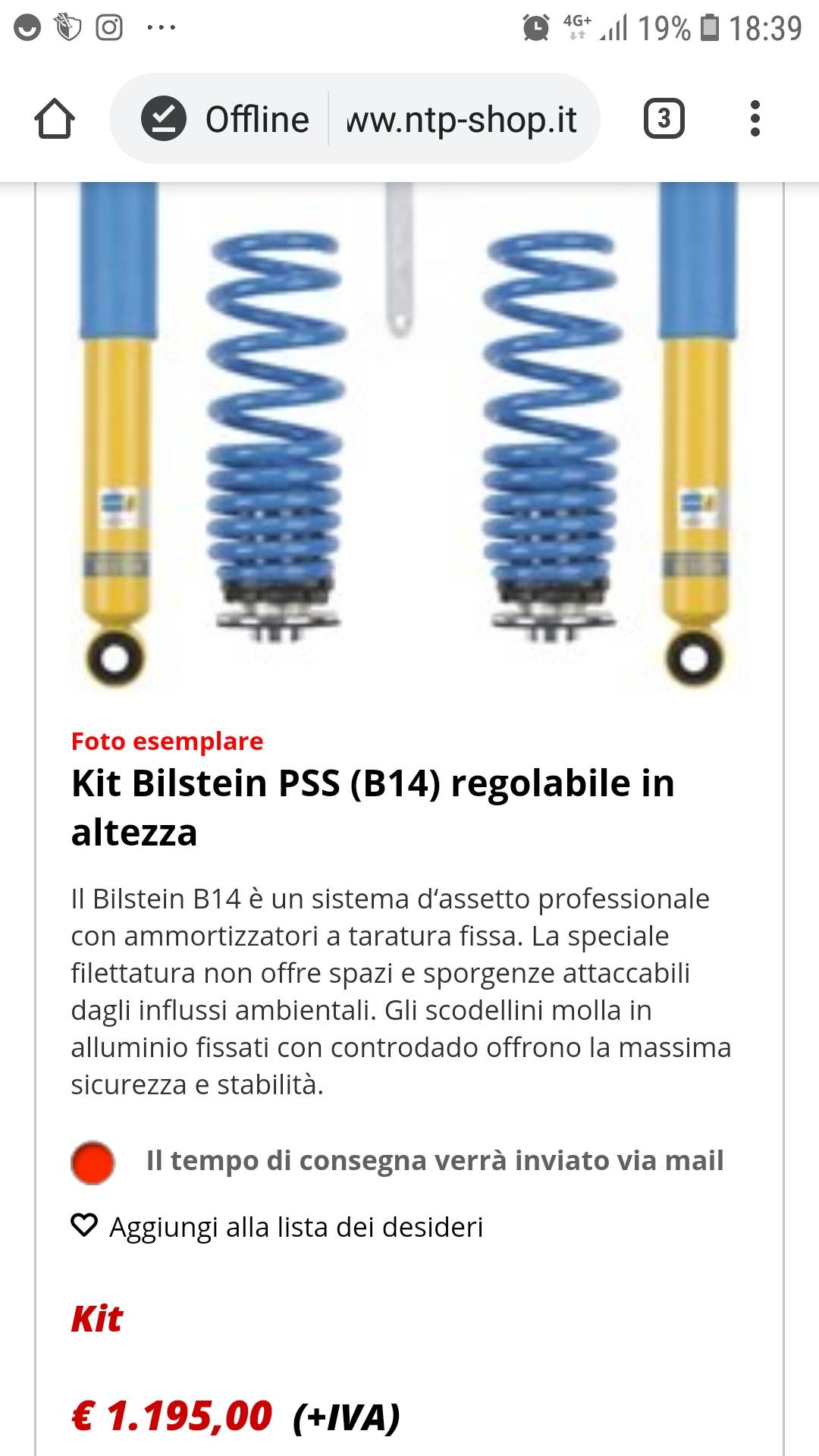Open the tab switcher showing 3 tabs
Viewport: 819px width, 1456px height.
click(664, 118)
